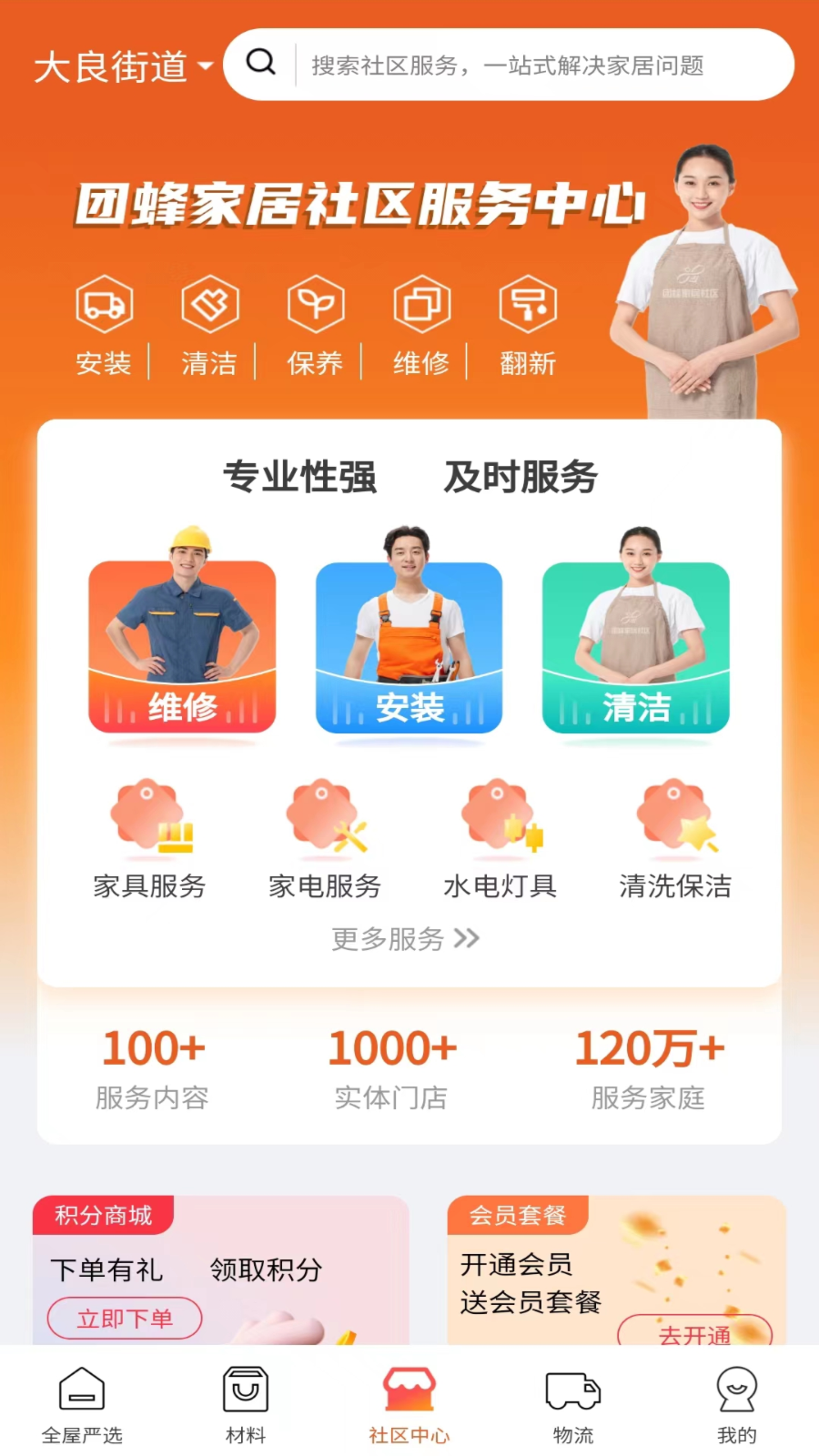Viewport: 819px width, 1456px height.
Task: Tap the 去开通 membership activation button
Action: [697, 1334]
